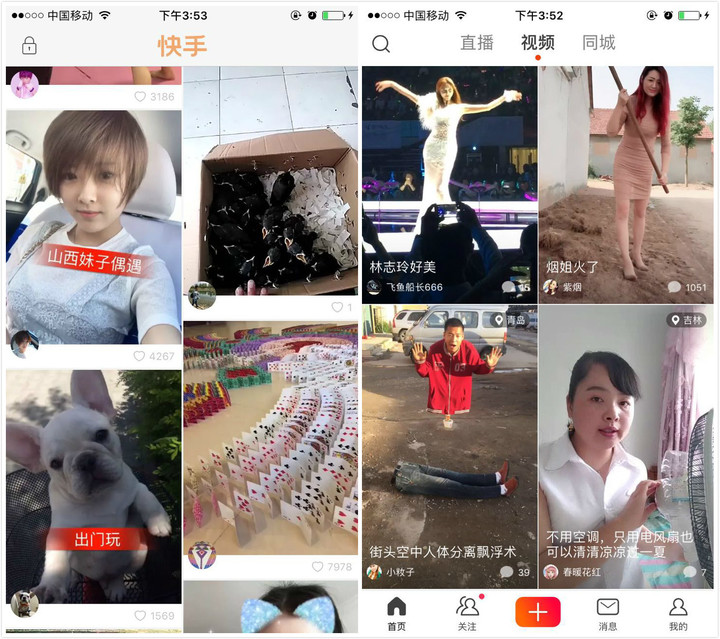The image size is (720, 639).
Task: Tap the search magnifier icon
Action: (381, 44)
